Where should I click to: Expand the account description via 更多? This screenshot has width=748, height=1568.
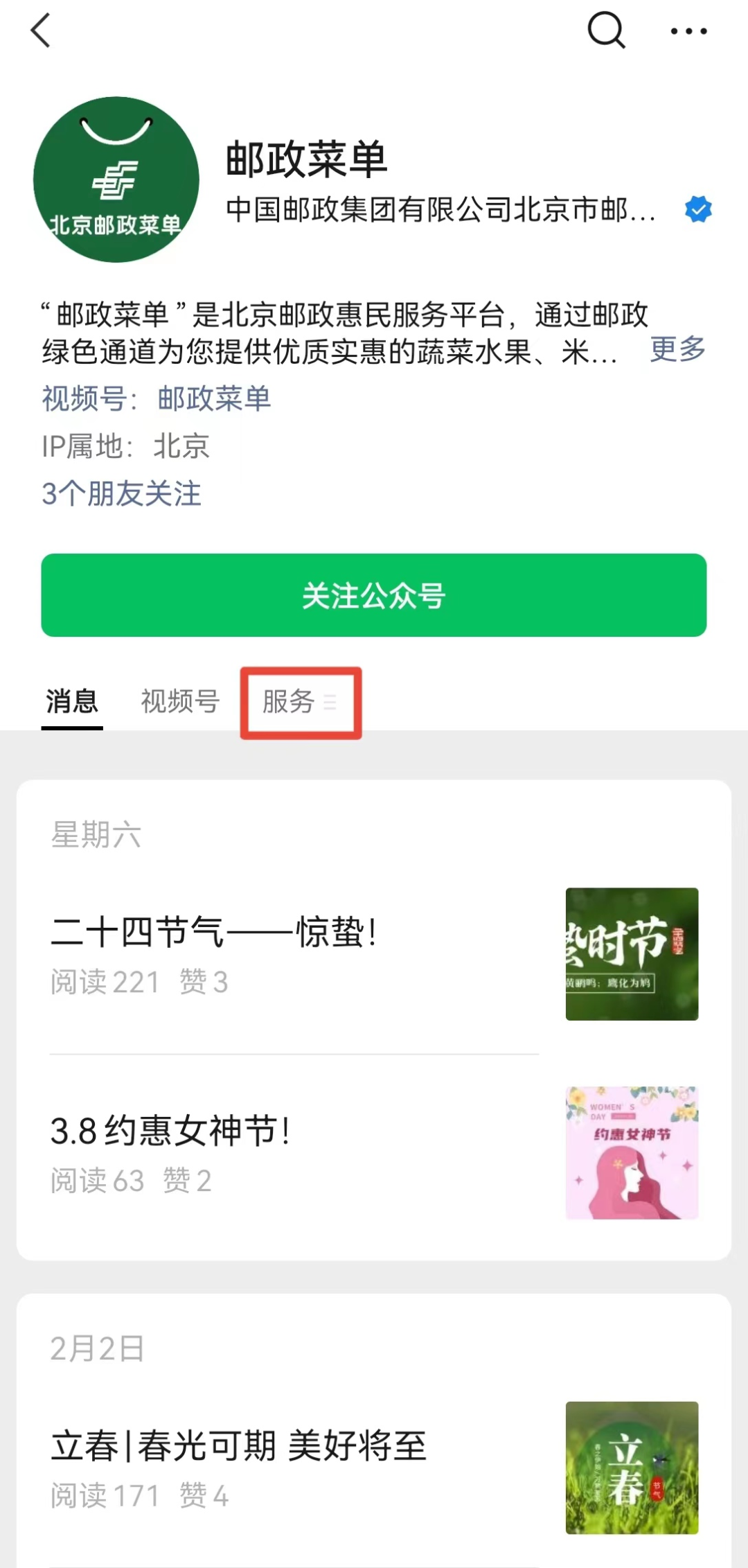(676, 351)
